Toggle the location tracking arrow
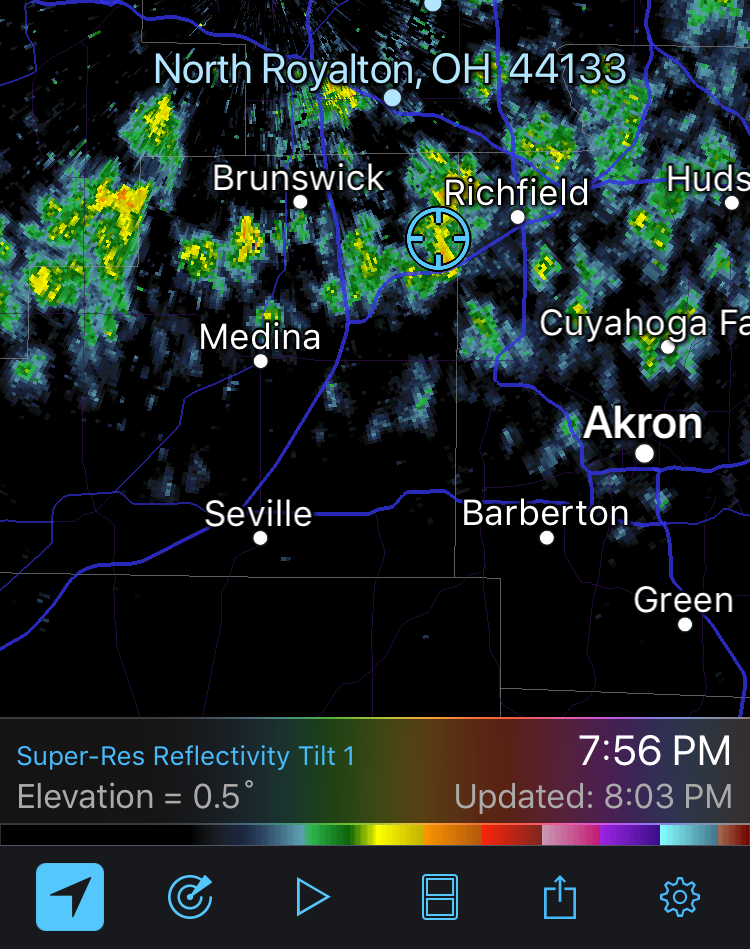Viewport: 750px width, 949px height. 70,897
